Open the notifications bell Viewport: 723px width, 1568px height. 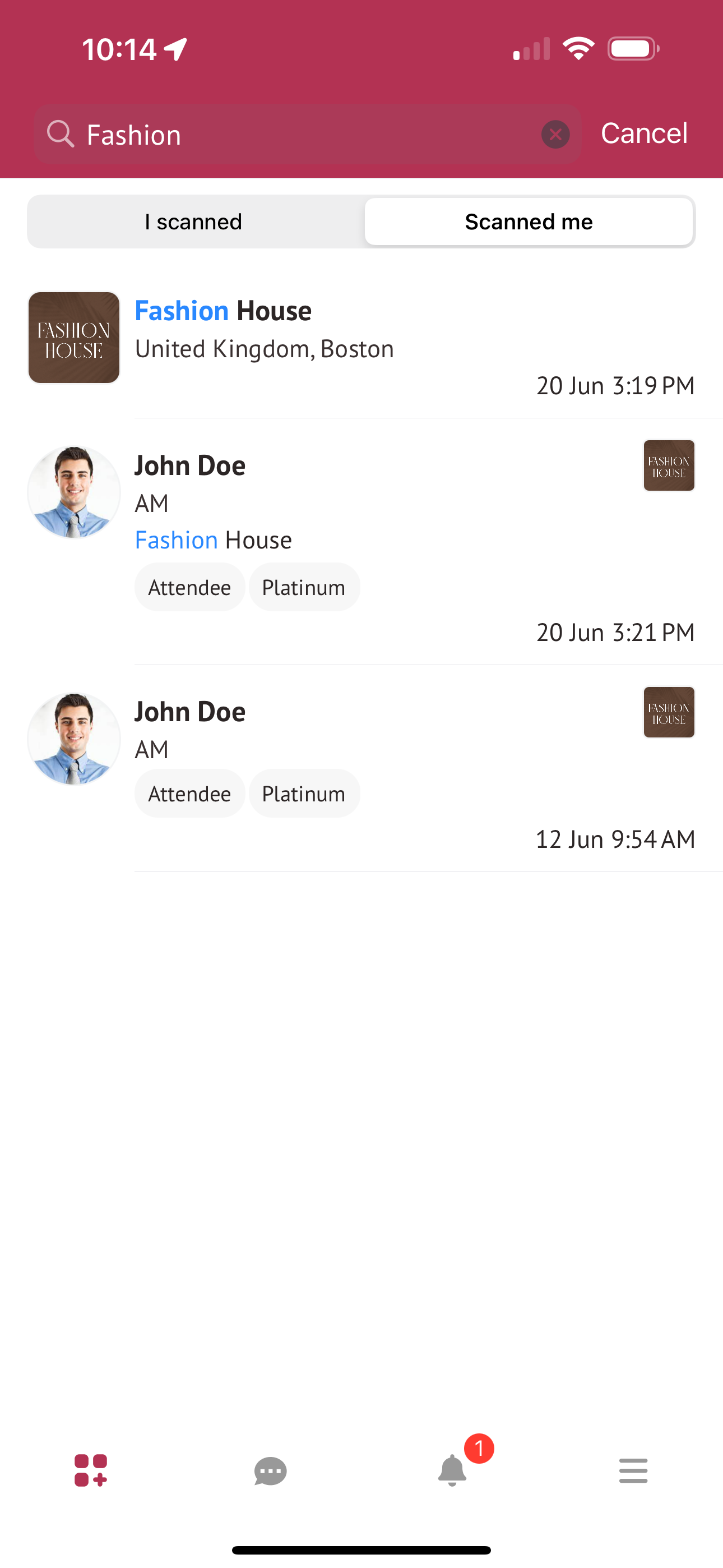click(452, 1469)
